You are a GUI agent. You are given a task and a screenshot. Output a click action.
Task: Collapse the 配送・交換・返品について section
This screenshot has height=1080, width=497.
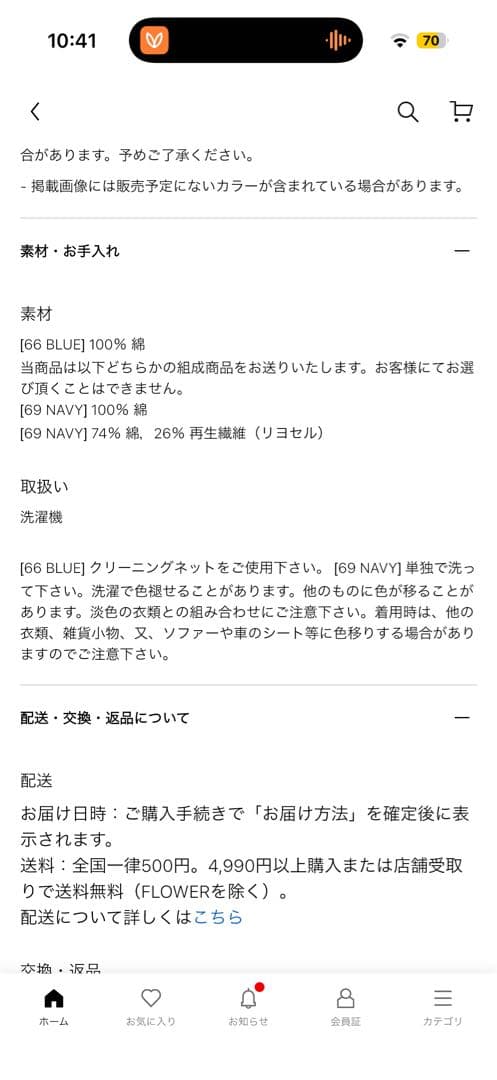click(248, 718)
